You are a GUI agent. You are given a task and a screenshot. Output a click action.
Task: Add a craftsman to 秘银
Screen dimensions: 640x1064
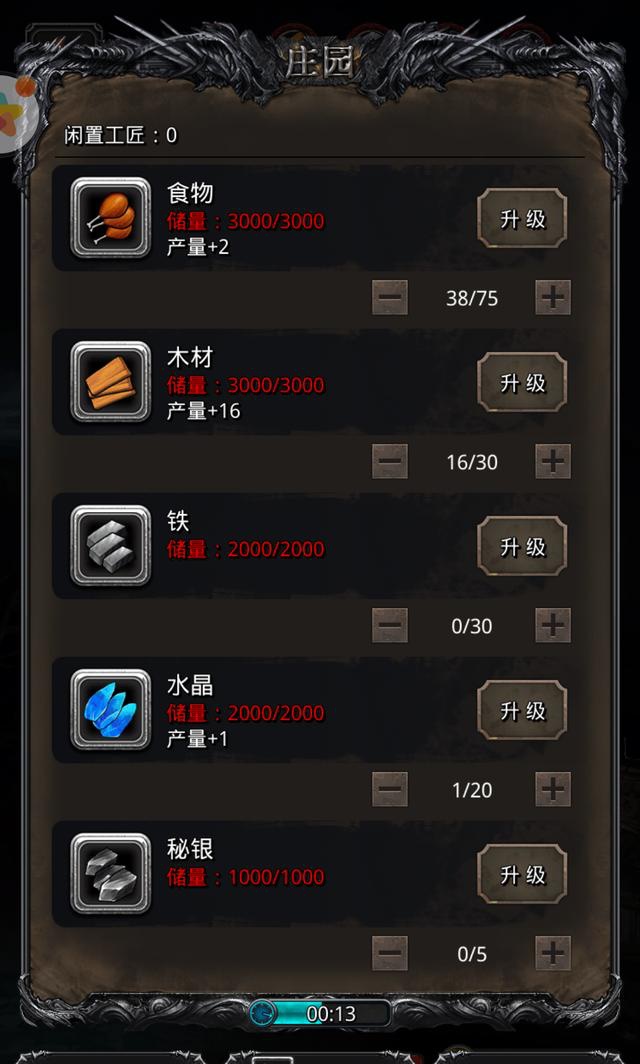click(x=553, y=953)
